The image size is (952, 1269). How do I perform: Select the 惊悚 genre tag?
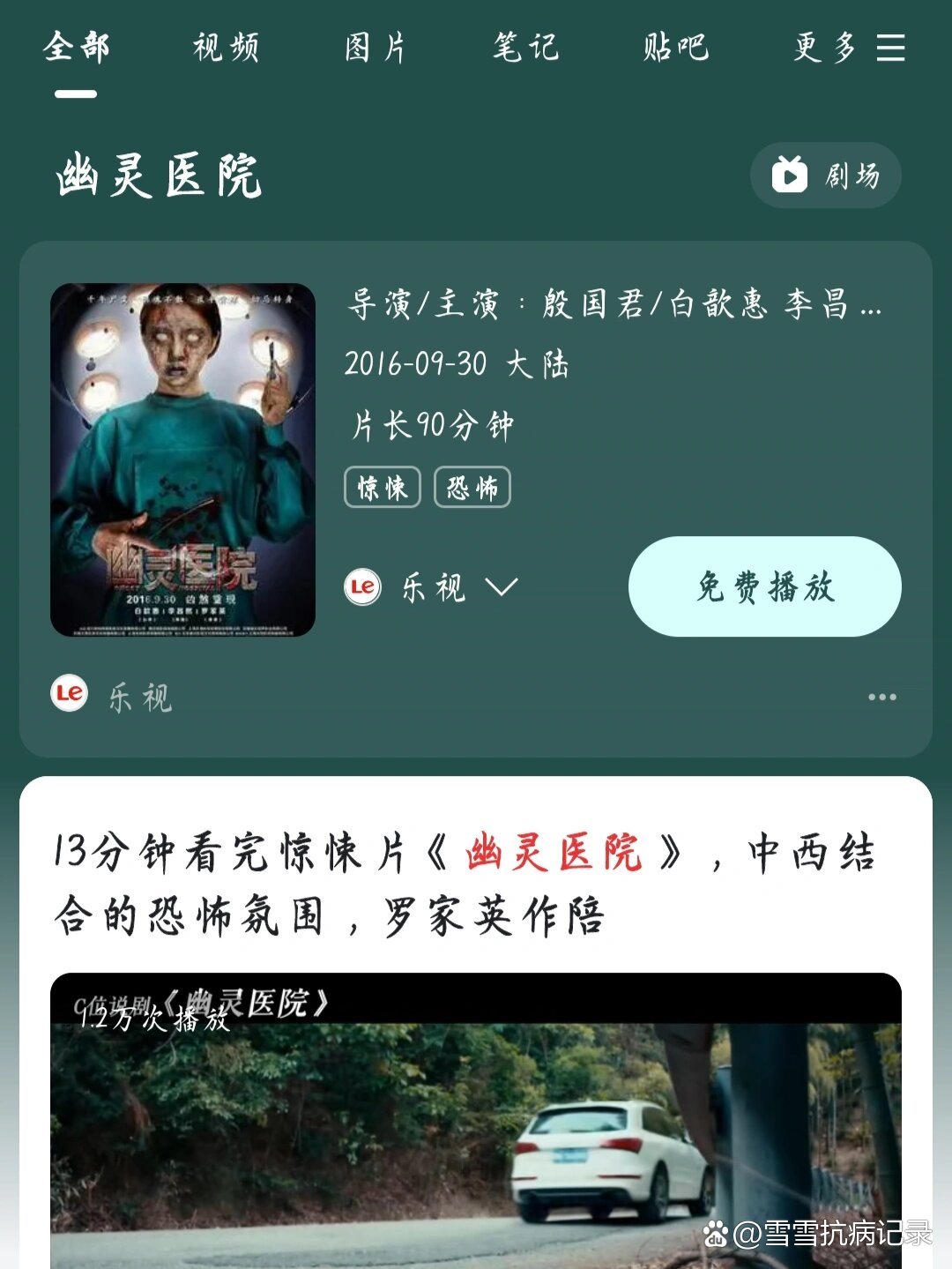383,489
